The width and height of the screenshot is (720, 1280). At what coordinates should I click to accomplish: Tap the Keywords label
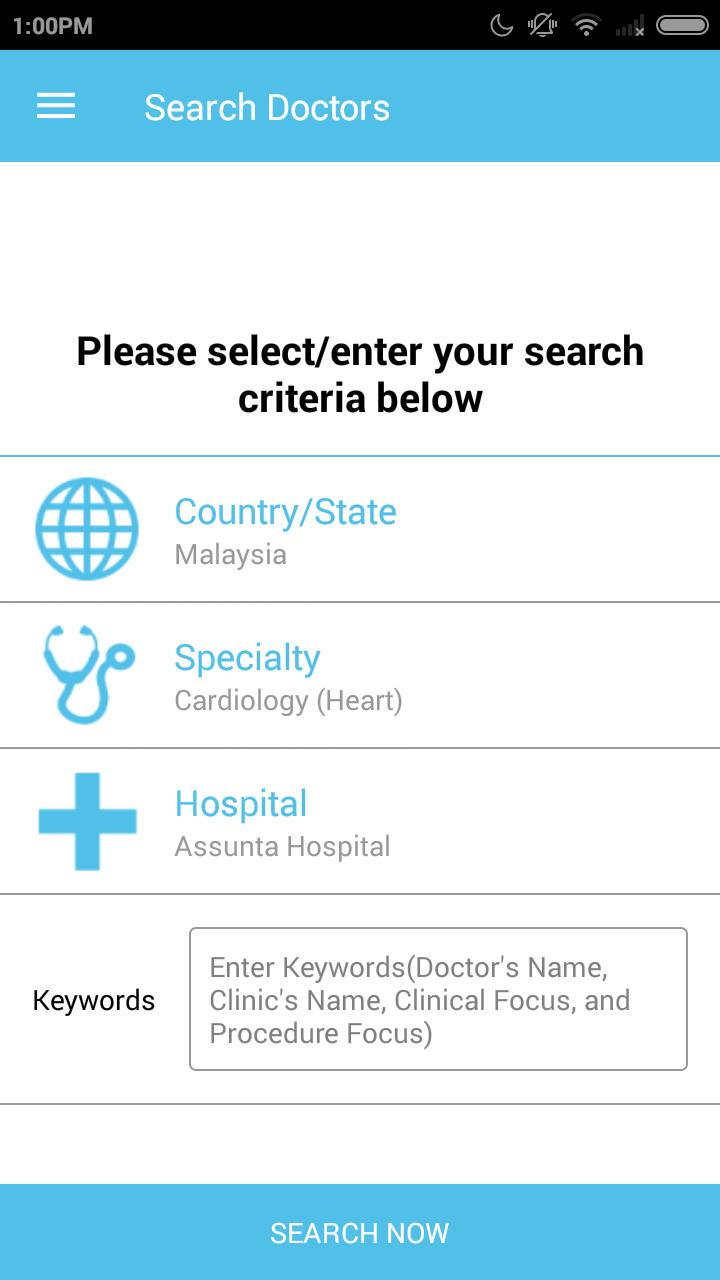click(93, 999)
